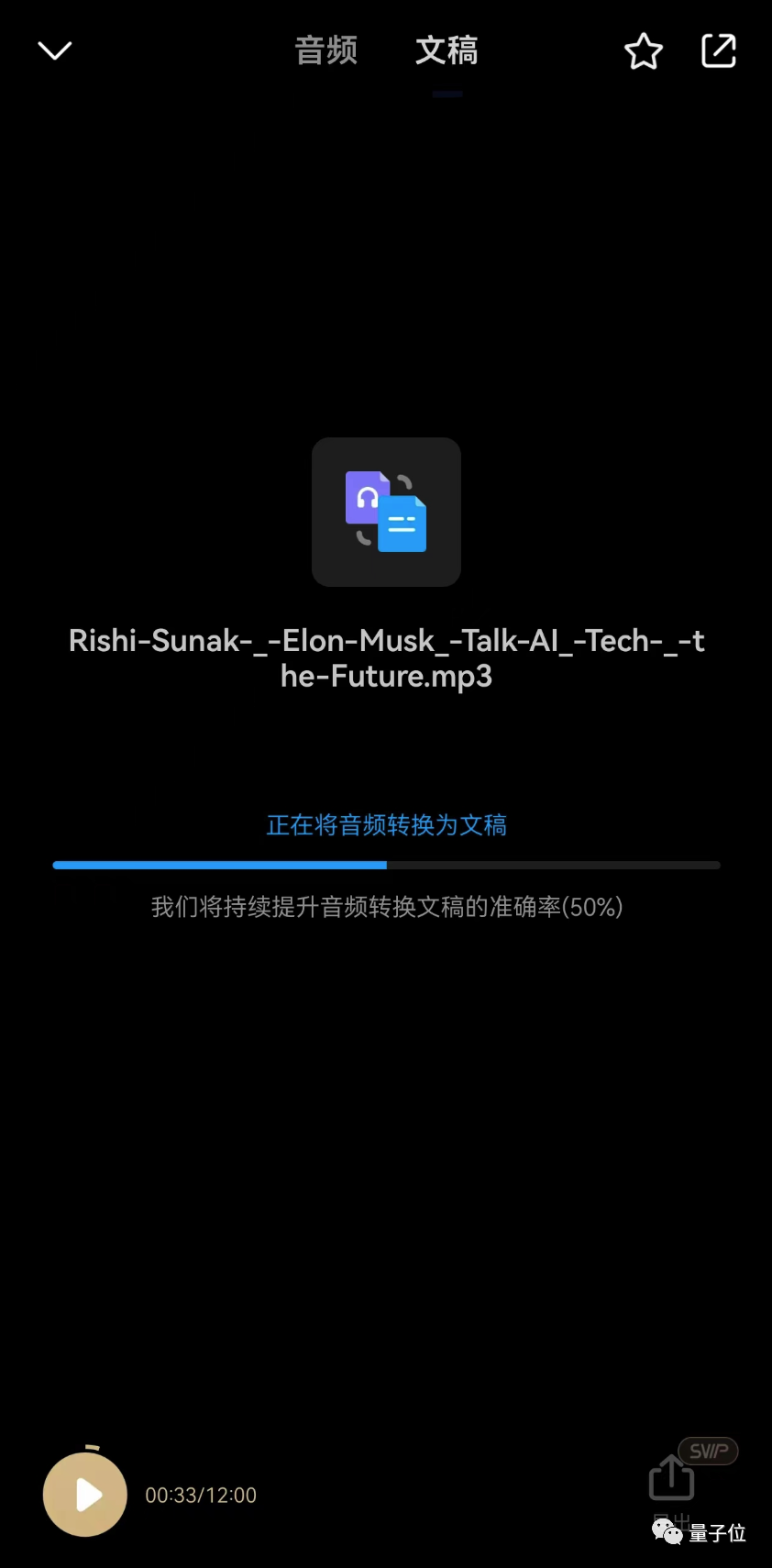772x1568 pixels.
Task: Select the 文稿 tab
Action: pyautogui.click(x=447, y=50)
